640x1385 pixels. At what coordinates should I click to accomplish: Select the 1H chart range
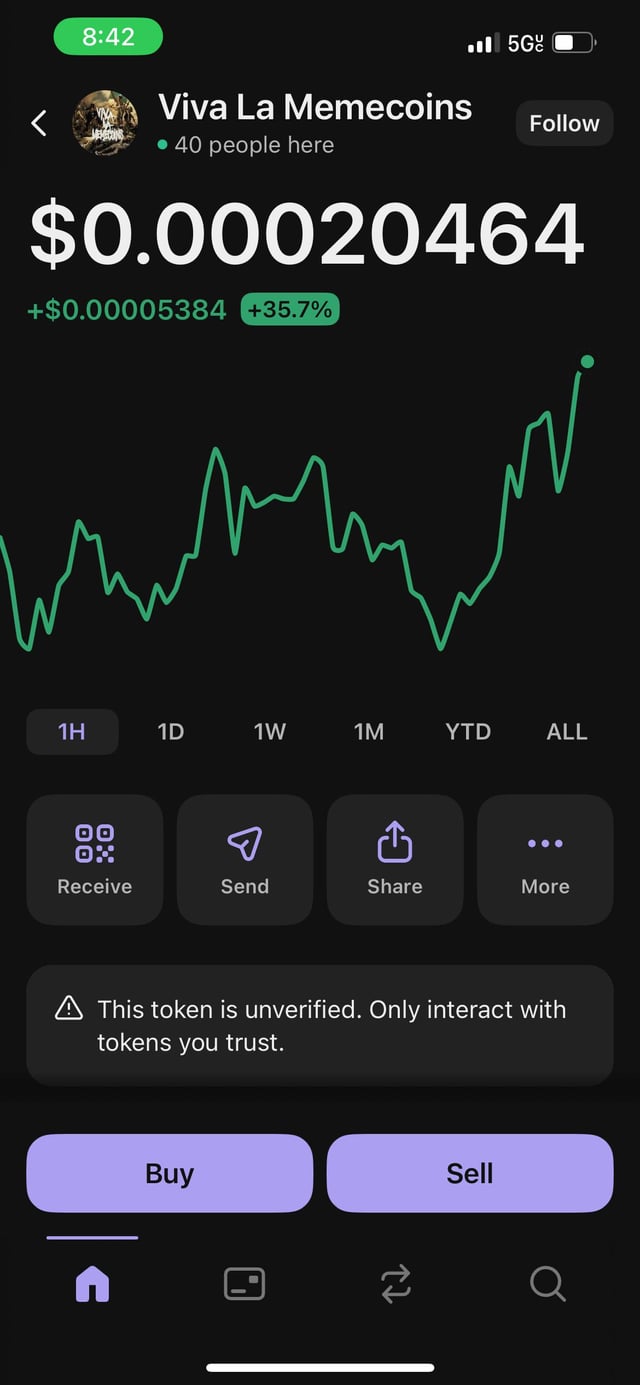[x=72, y=731]
